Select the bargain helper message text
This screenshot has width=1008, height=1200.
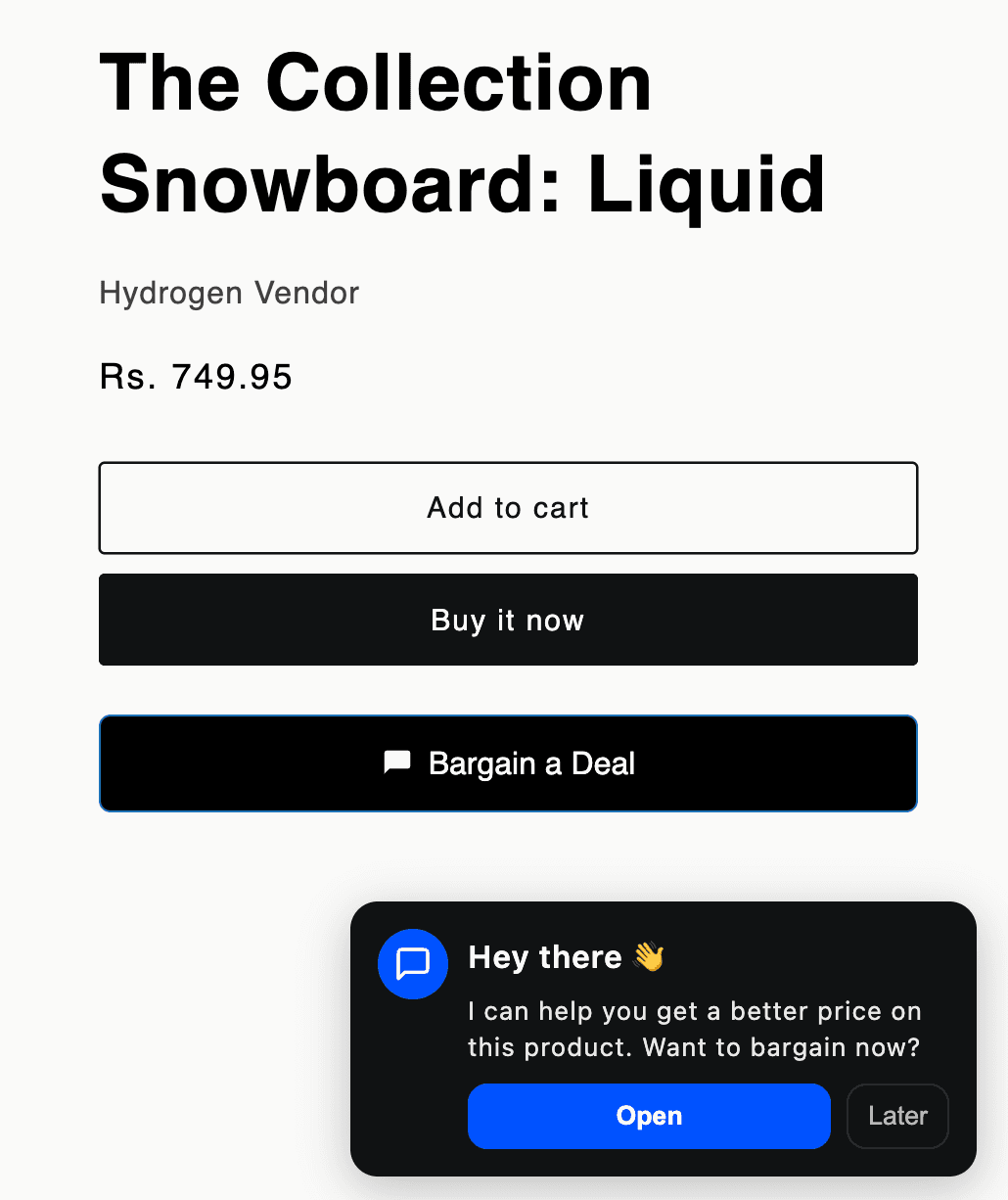tap(694, 1029)
